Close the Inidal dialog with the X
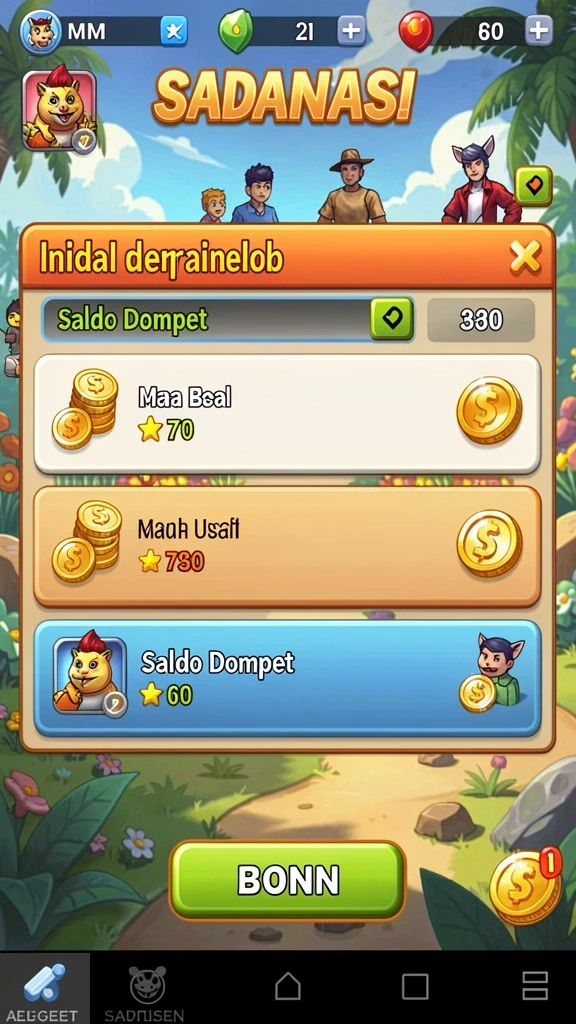The width and height of the screenshot is (576, 1024). (525, 256)
